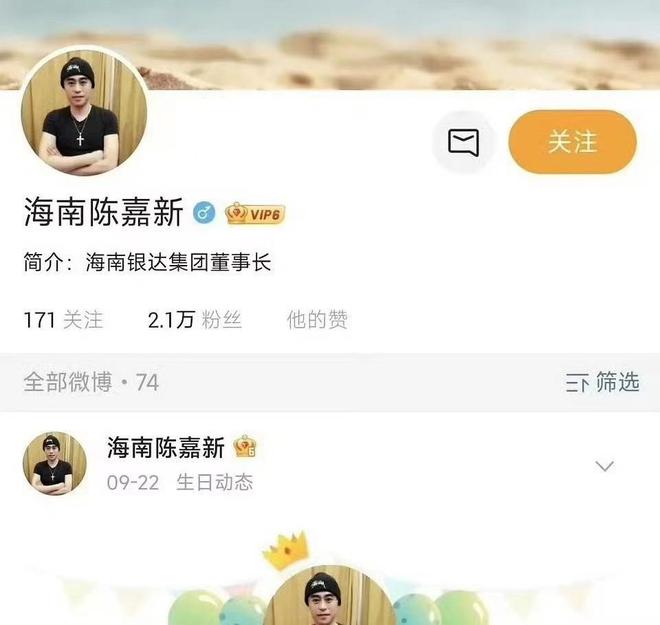Tap the small avatar on the 09-22 post

(54, 464)
